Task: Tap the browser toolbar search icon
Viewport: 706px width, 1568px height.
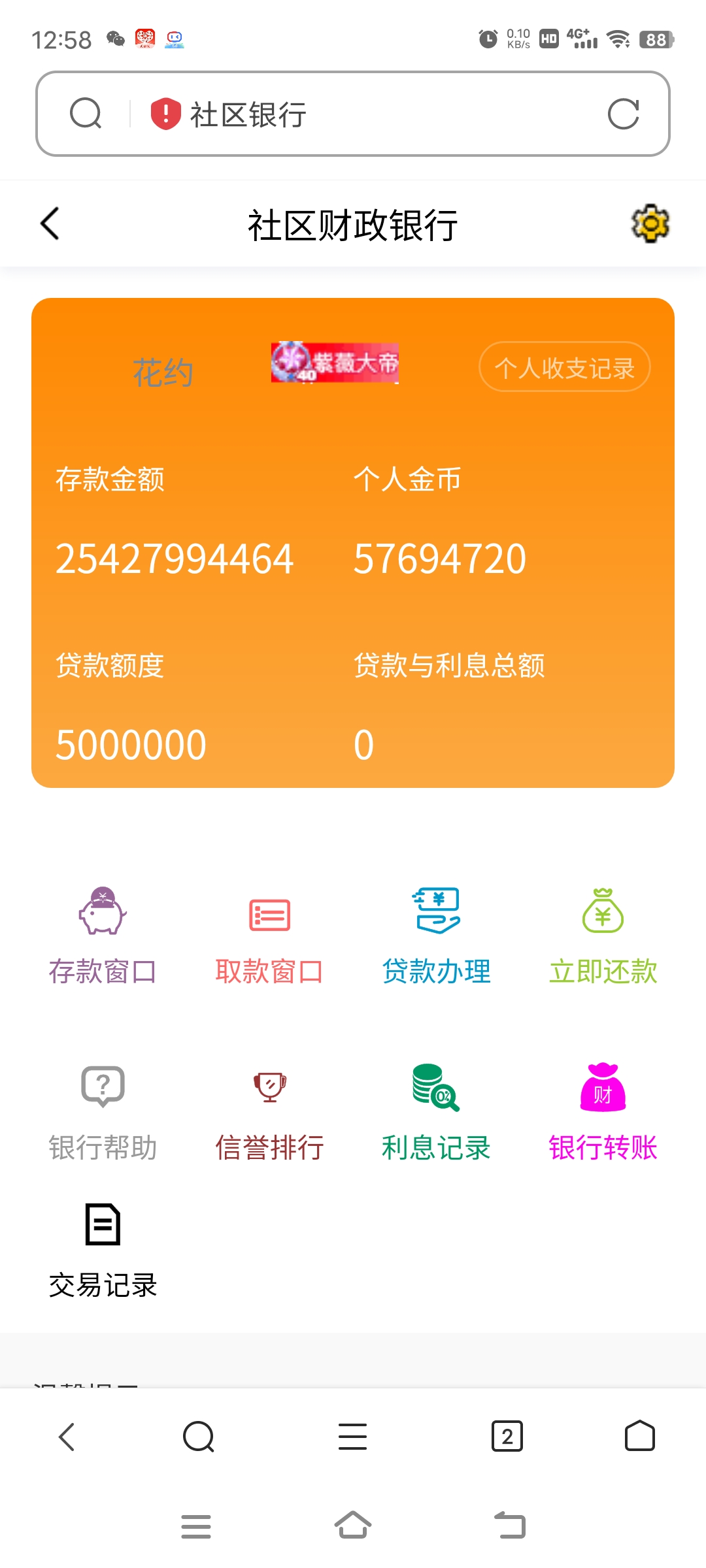Action: point(199,1436)
